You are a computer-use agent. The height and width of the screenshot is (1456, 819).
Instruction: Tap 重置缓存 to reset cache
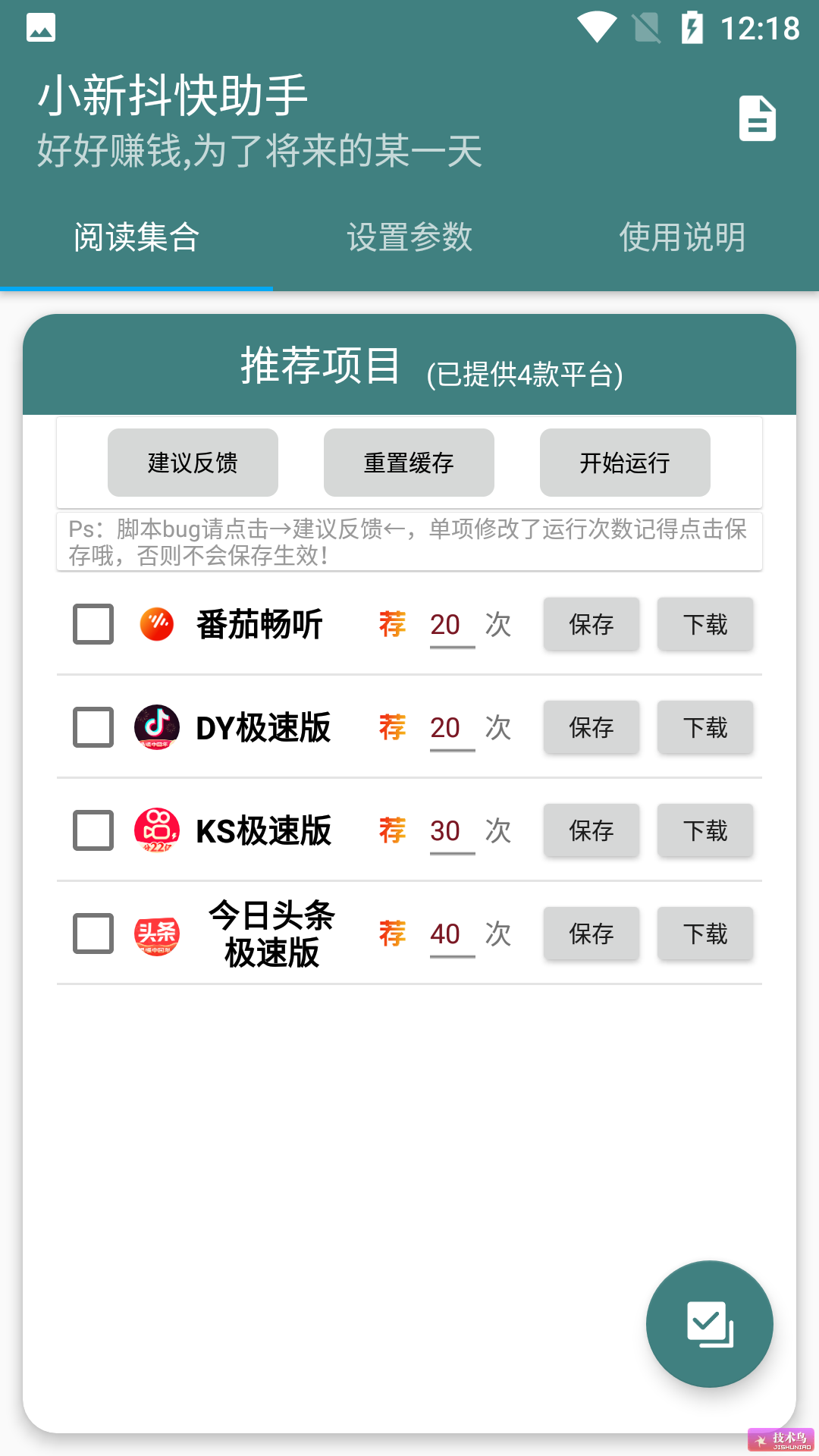(409, 463)
